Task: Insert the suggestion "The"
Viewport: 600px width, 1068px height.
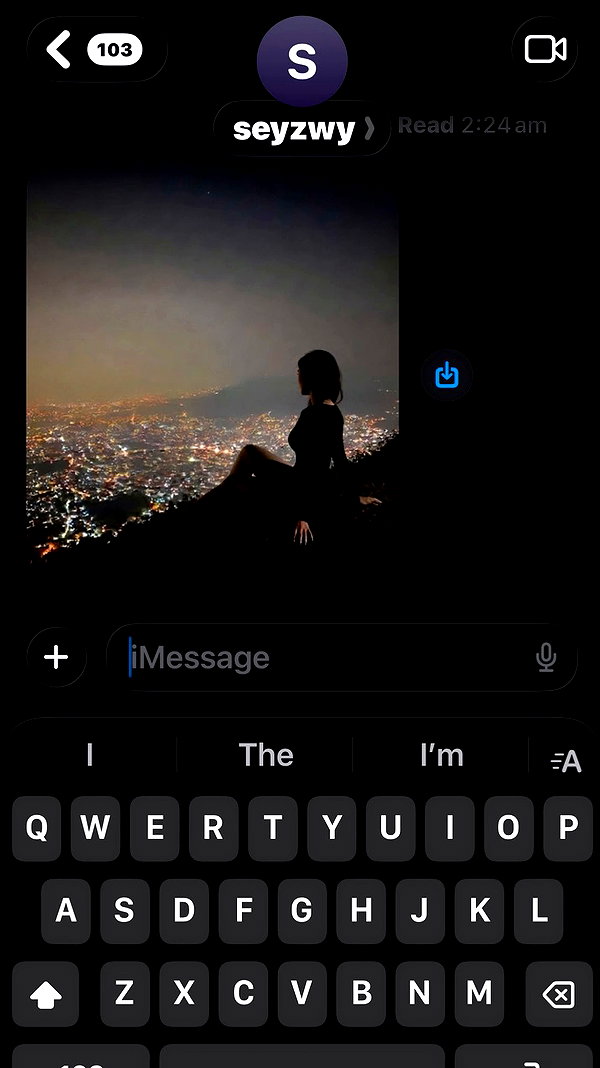Action: coord(265,755)
